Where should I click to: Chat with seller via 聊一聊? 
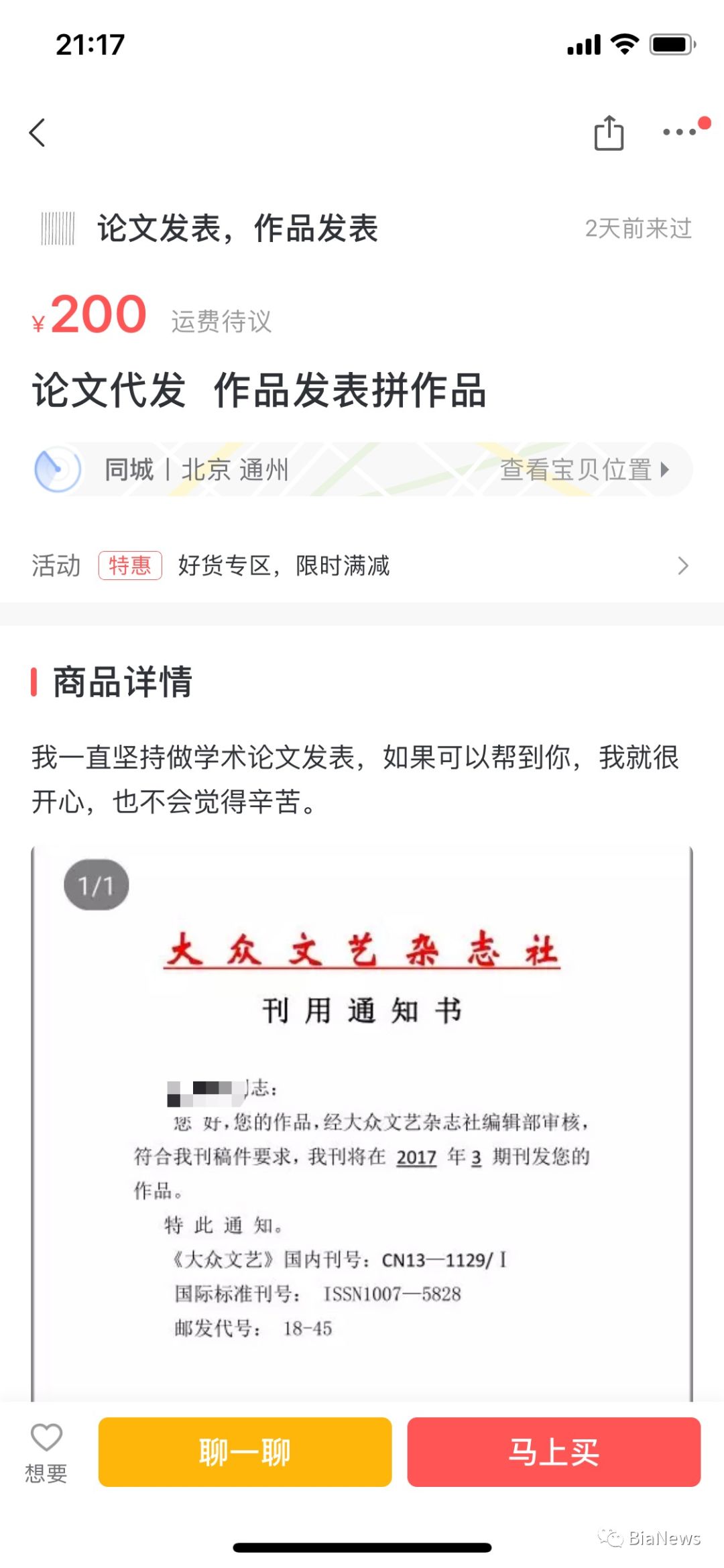[245, 1452]
